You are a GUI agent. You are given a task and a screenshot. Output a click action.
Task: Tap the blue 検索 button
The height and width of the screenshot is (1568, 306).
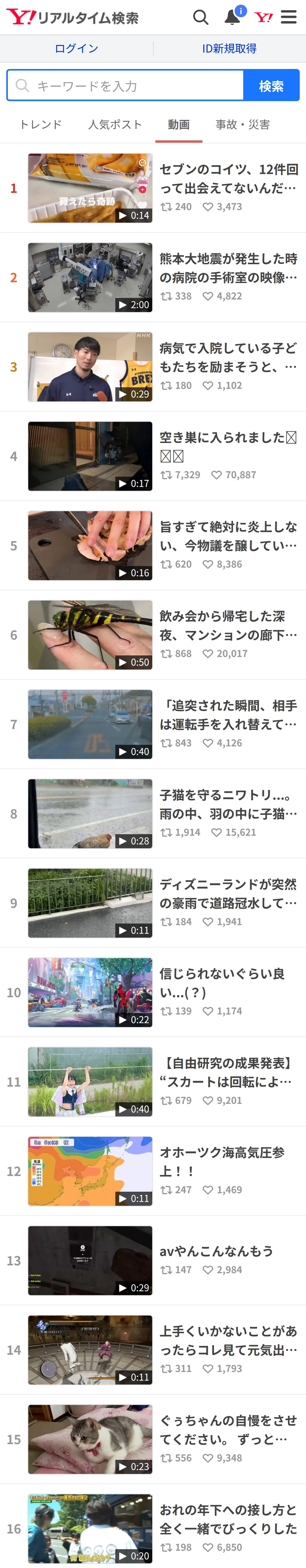[271, 85]
